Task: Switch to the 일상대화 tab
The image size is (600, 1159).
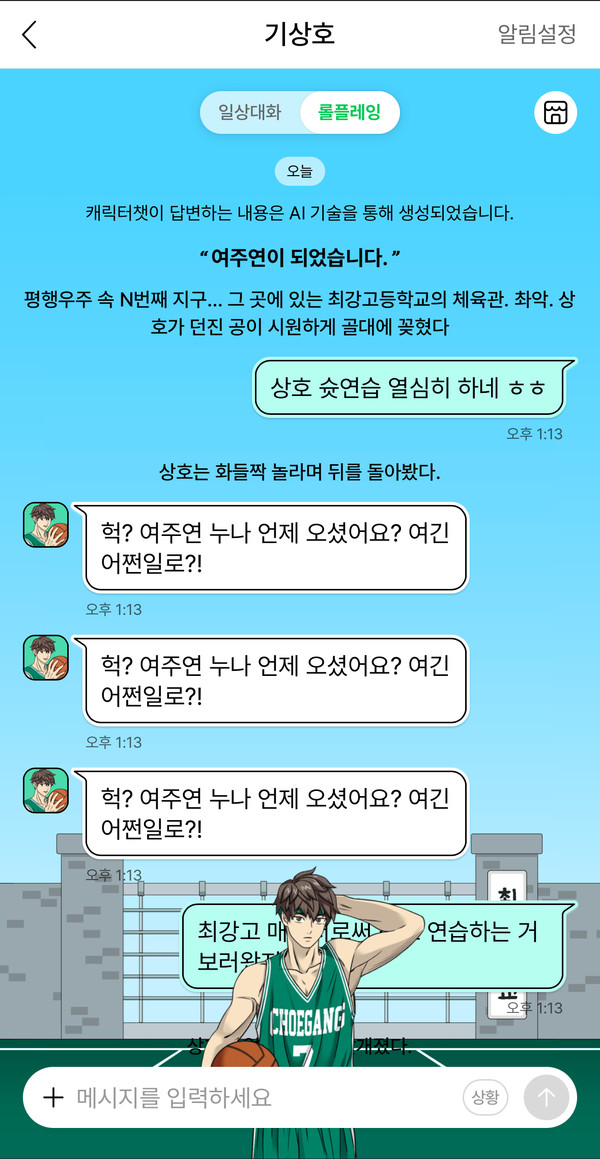Action: coord(250,112)
